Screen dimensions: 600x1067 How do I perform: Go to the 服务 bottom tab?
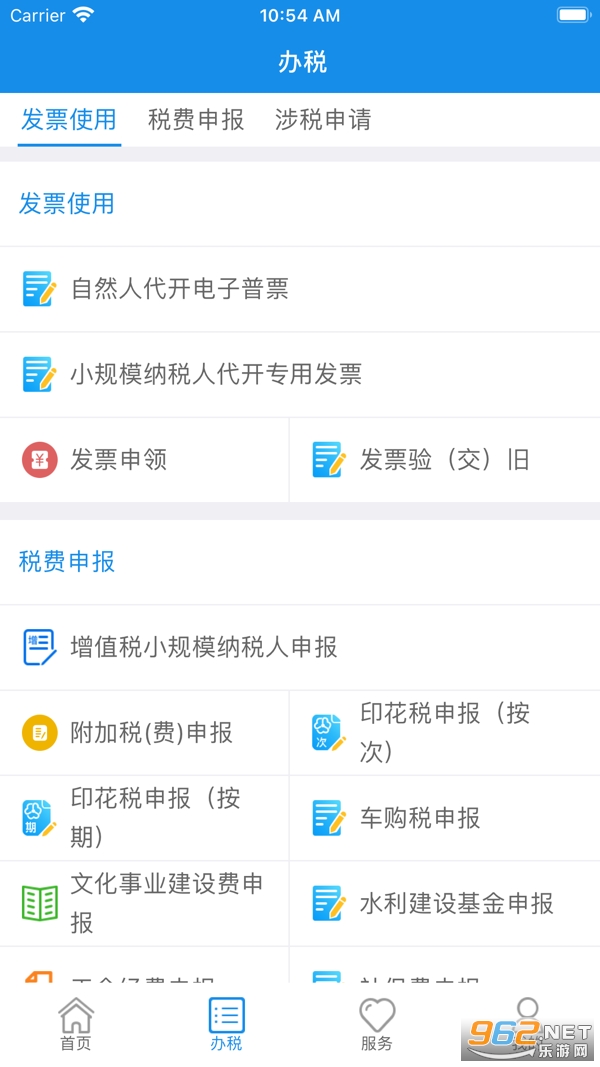click(x=377, y=1025)
